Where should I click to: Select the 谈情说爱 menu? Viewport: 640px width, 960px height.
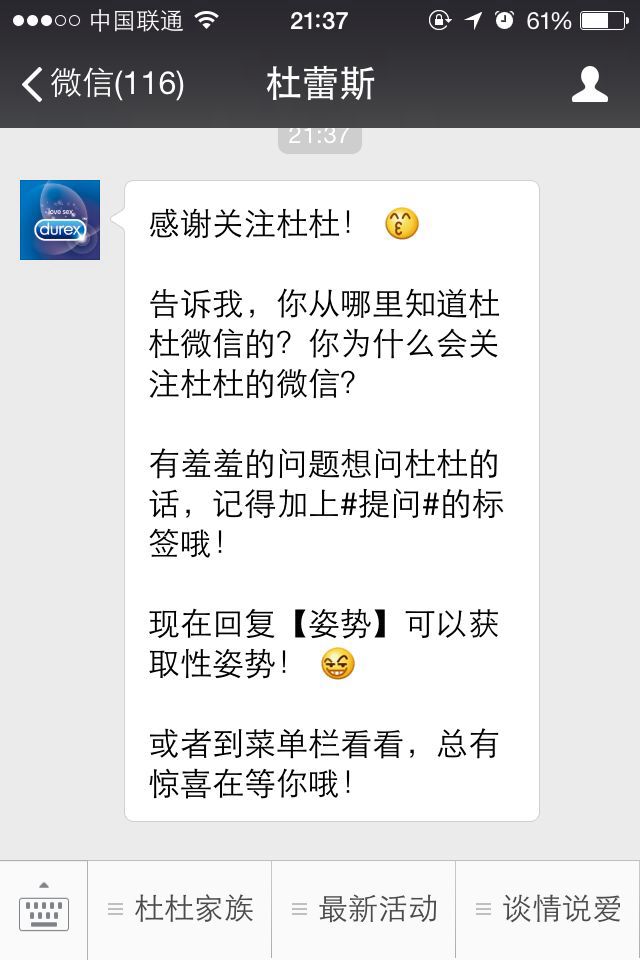(549, 909)
